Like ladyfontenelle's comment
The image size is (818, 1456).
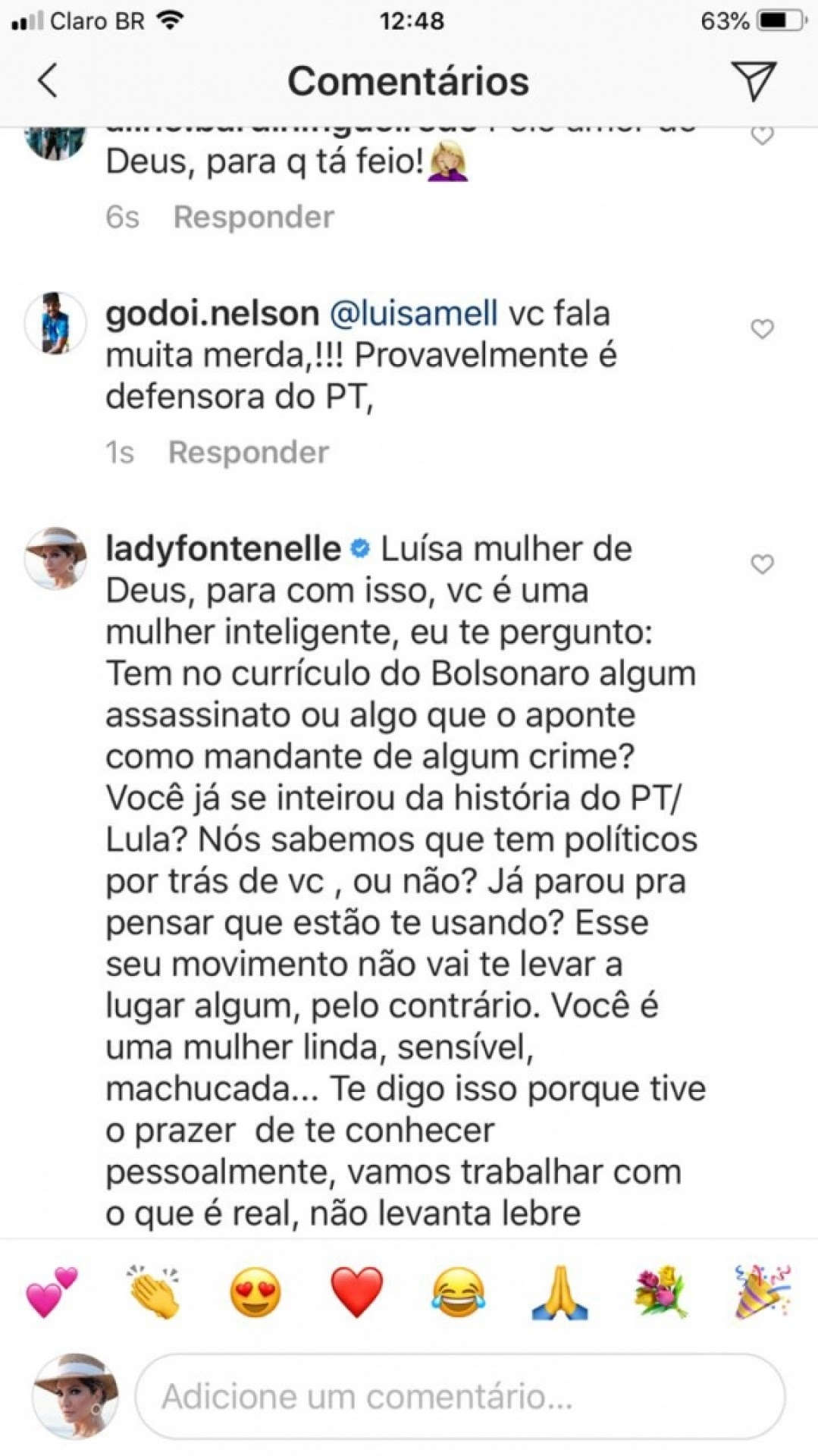[761, 564]
